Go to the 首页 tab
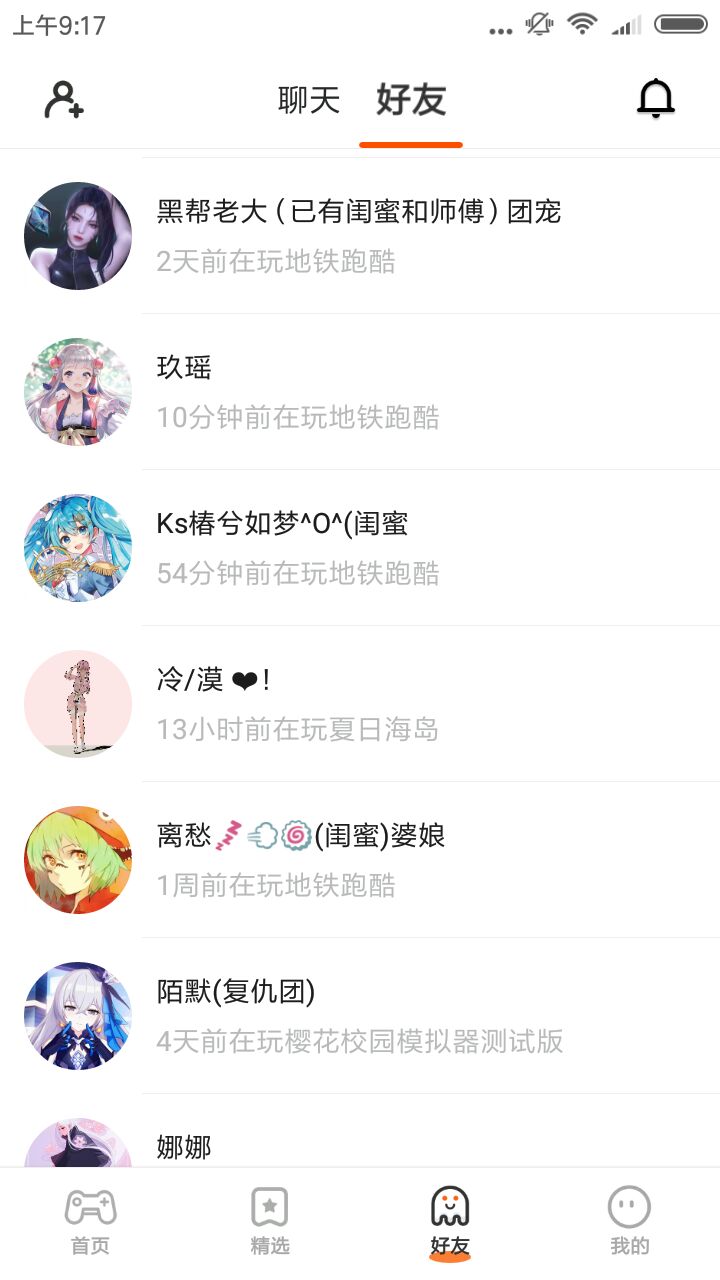720x1280 pixels. click(90, 1222)
